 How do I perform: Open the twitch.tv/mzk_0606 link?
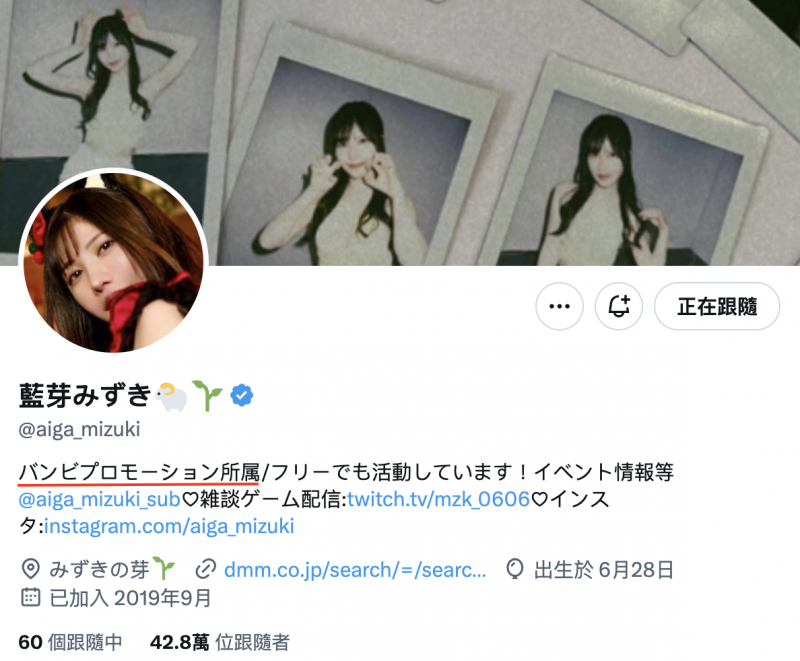(x=438, y=498)
